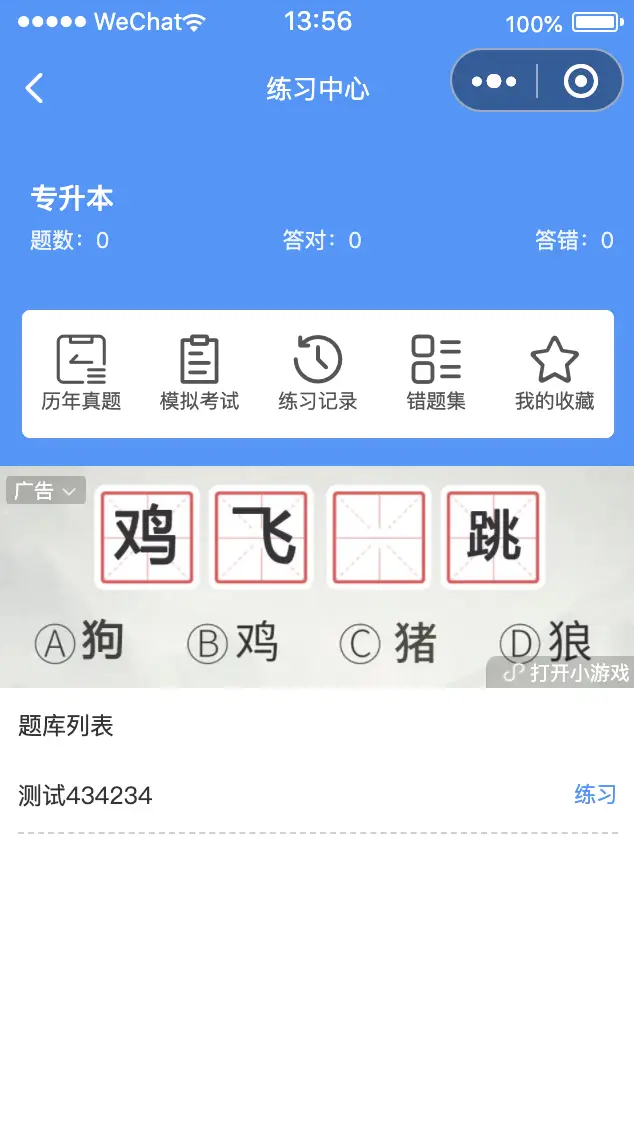Close the mini program via circle icon

click(x=581, y=81)
